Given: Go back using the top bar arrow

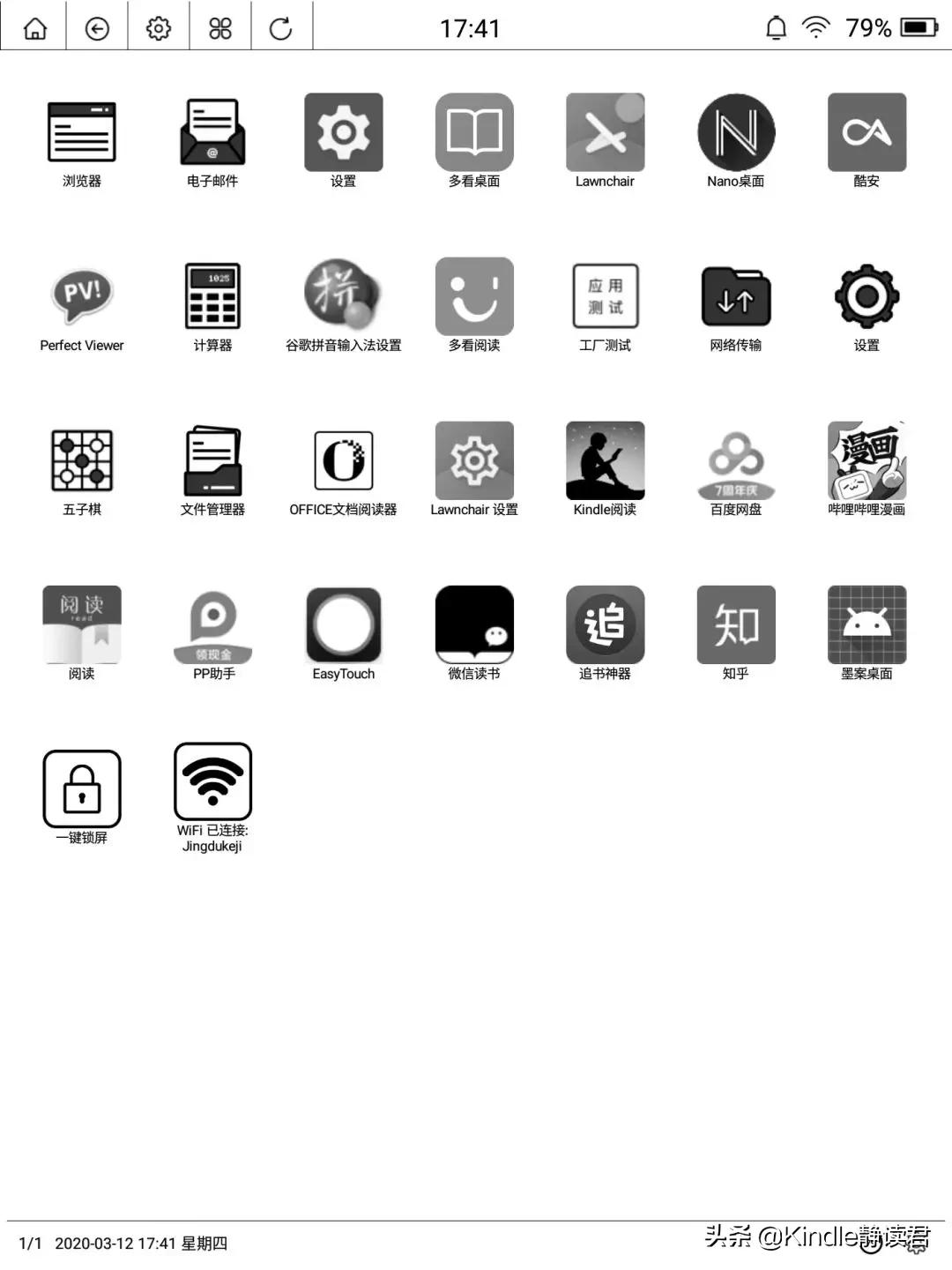Looking at the screenshot, I should point(97,28).
